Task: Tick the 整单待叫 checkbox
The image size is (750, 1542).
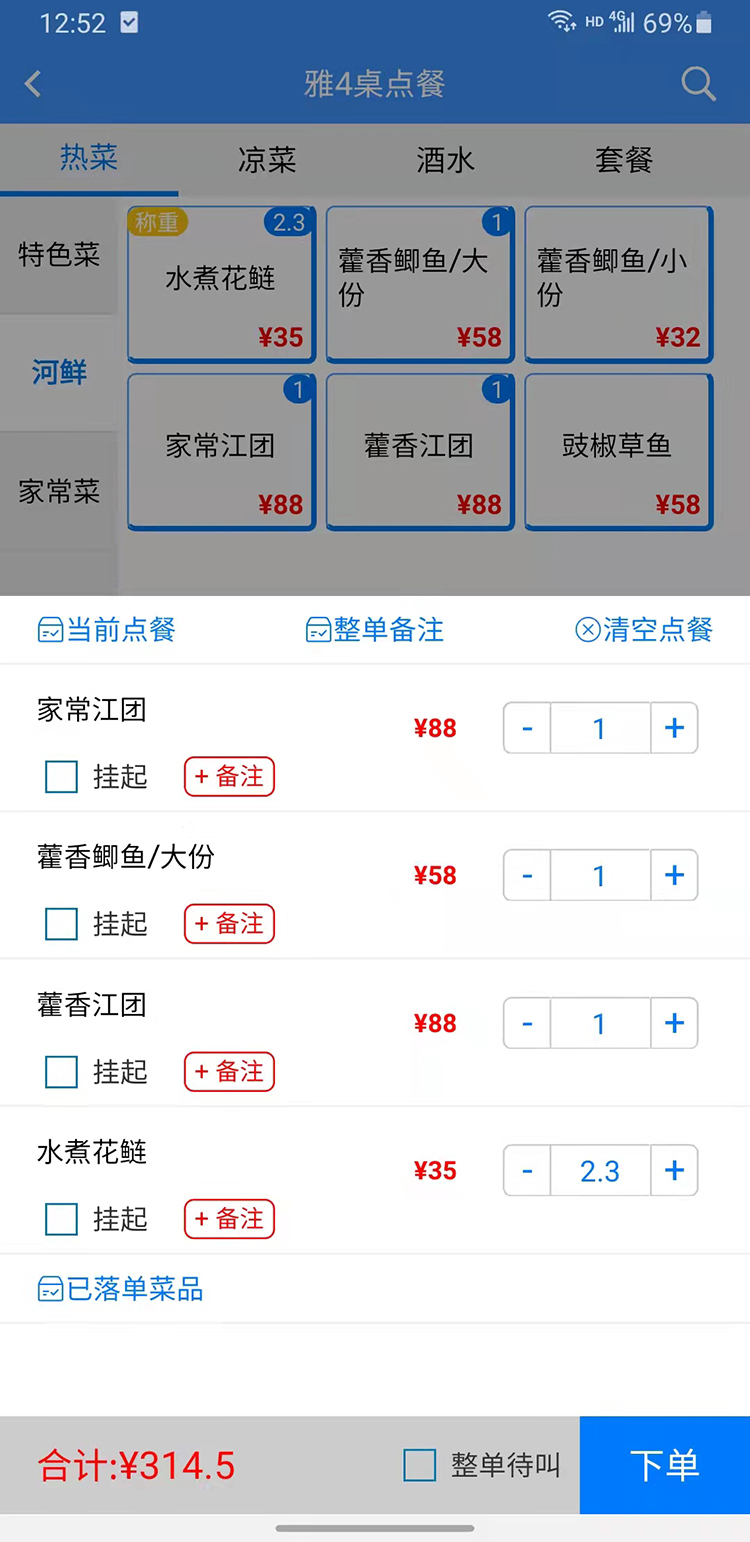Action: click(420, 1466)
